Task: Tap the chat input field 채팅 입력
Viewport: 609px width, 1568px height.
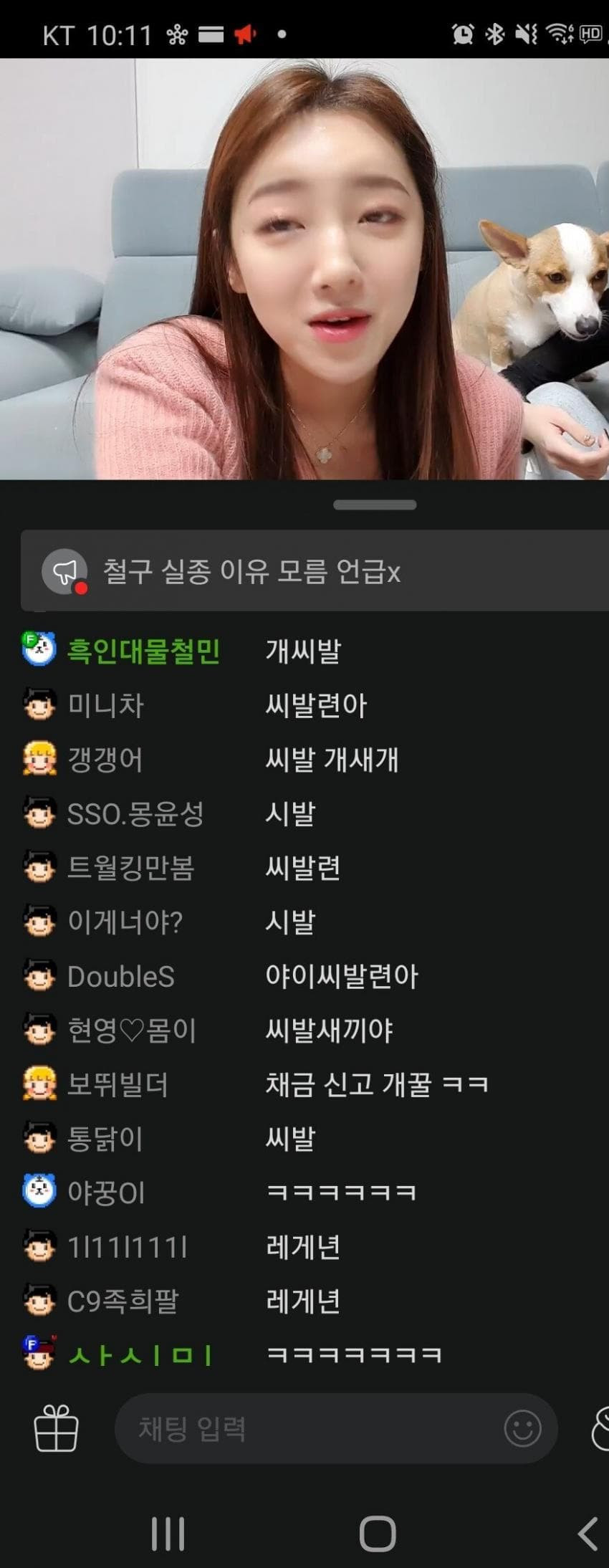Action: click(308, 1428)
